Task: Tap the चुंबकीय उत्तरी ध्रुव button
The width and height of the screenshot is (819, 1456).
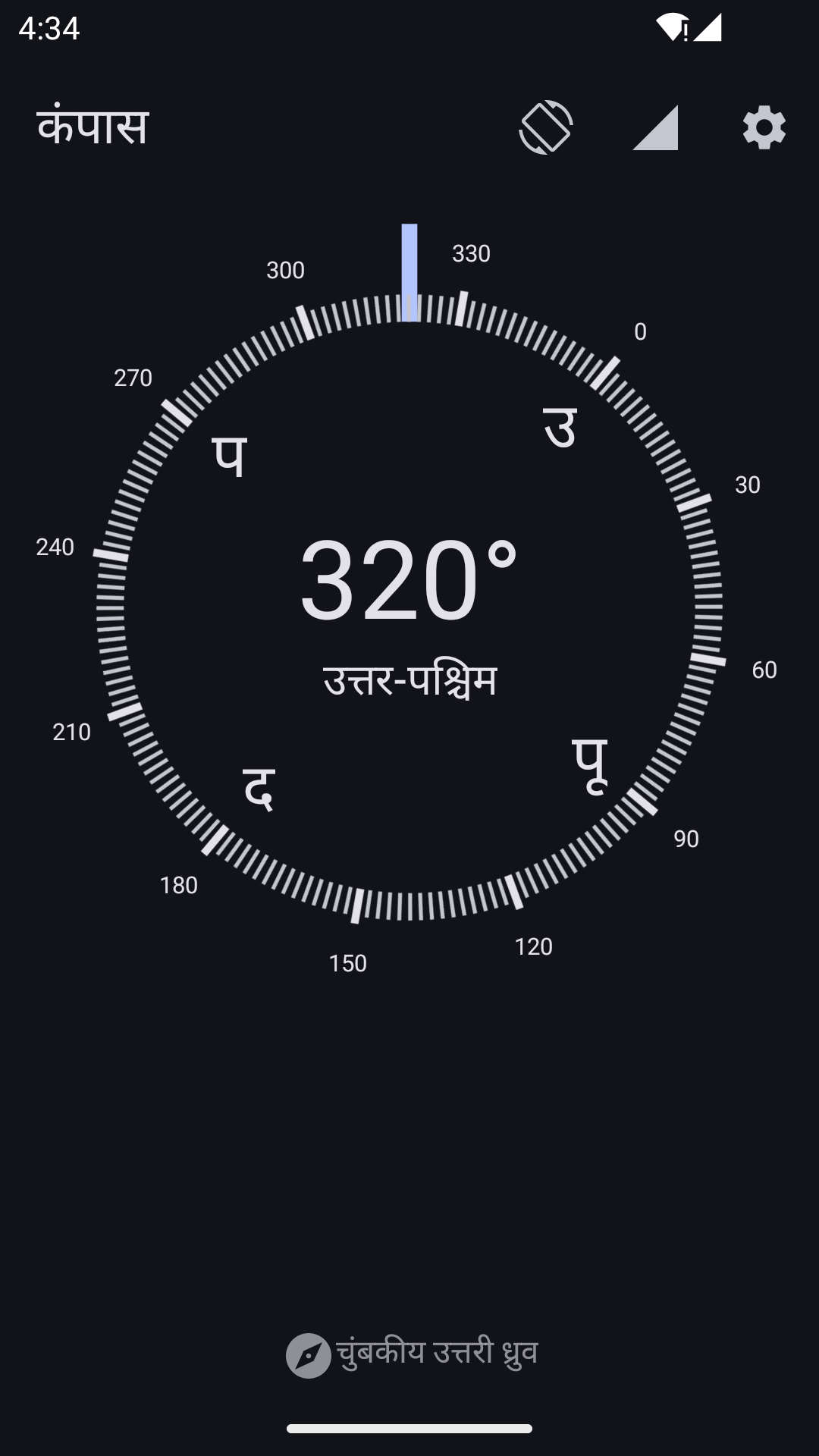Action: pyautogui.click(x=411, y=1354)
